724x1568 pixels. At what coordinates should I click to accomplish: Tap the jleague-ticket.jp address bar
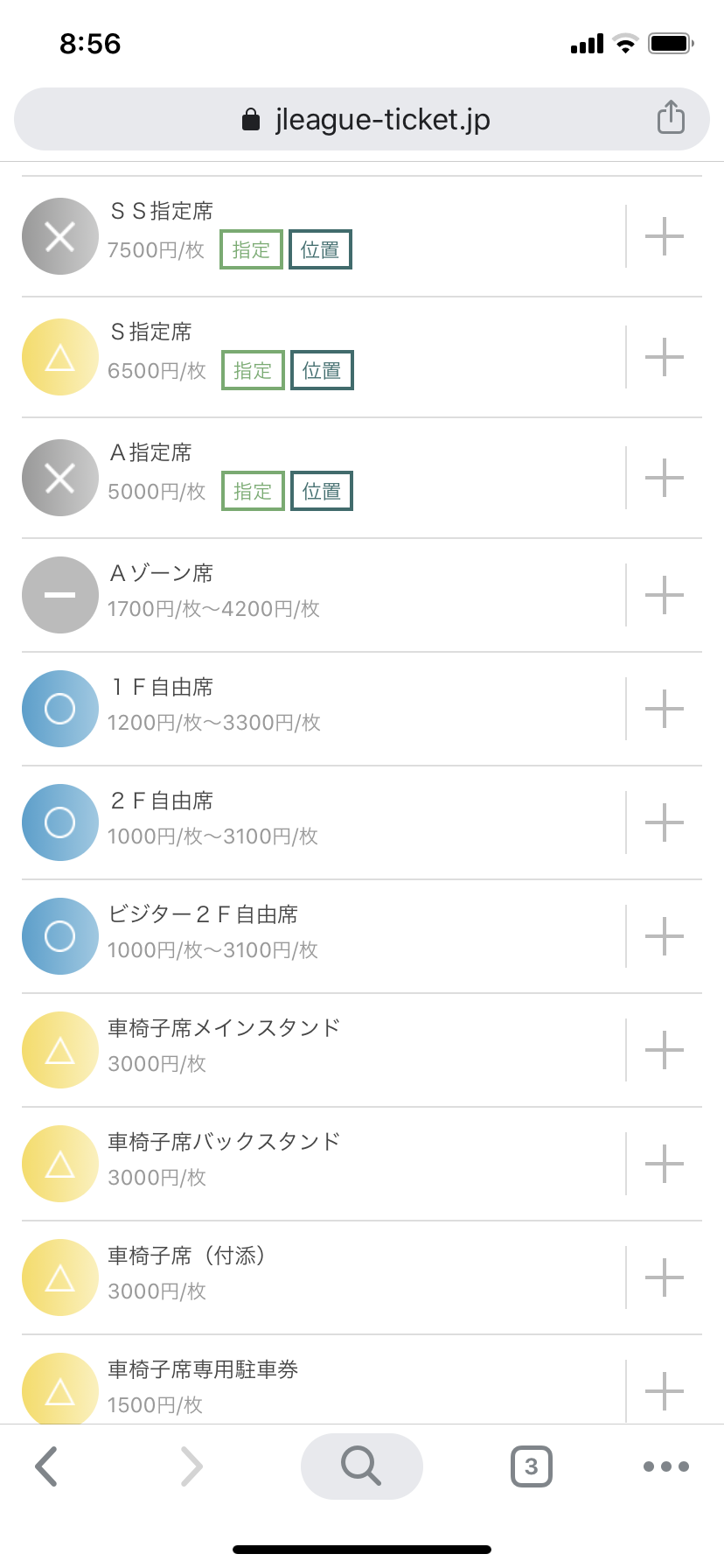coord(365,119)
